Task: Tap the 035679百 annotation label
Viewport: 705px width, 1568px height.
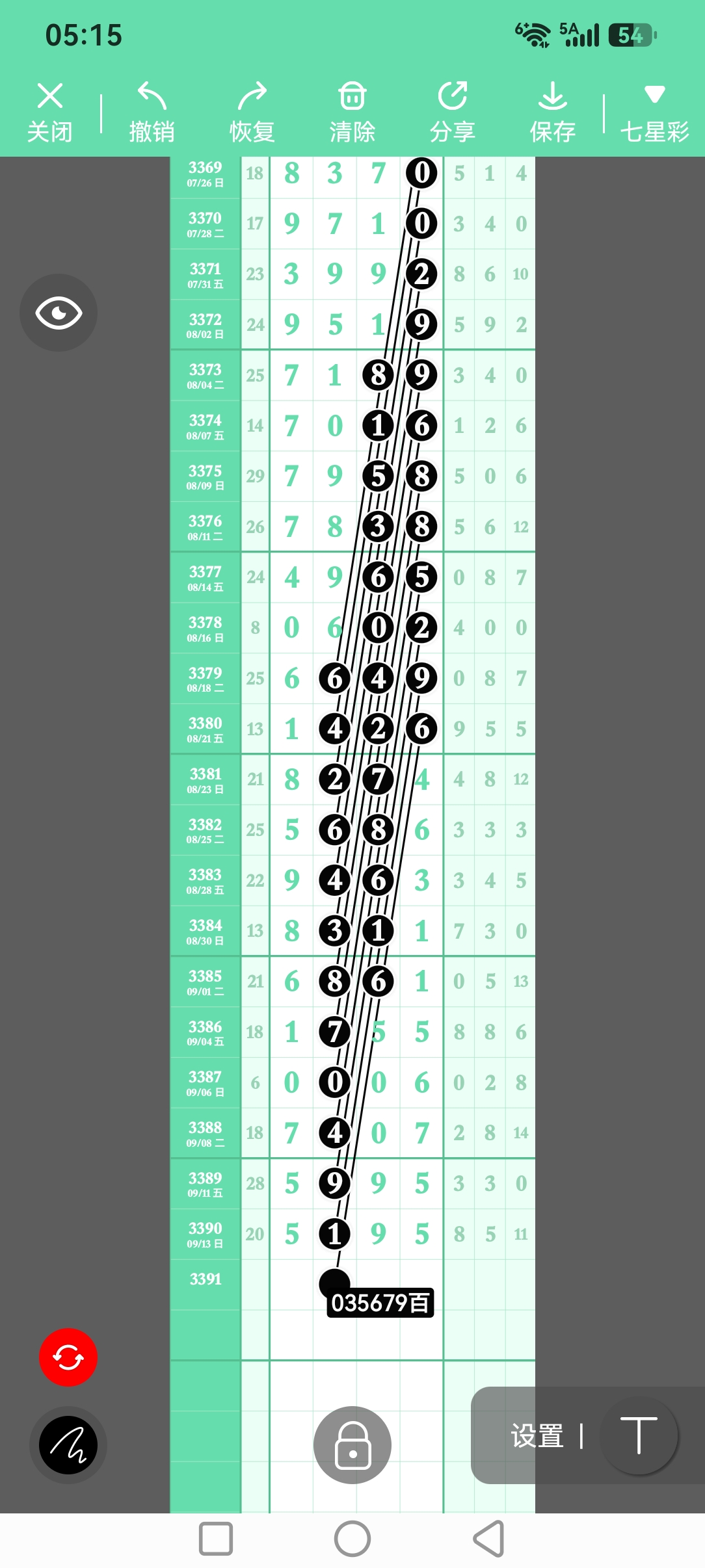Action: click(380, 1303)
